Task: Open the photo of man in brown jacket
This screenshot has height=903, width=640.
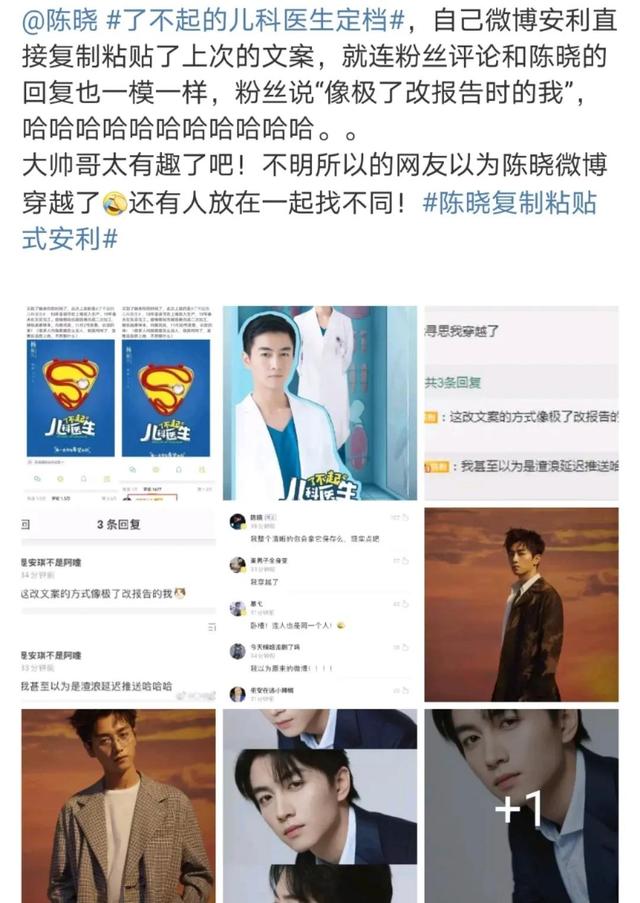Action: coord(521,604)
